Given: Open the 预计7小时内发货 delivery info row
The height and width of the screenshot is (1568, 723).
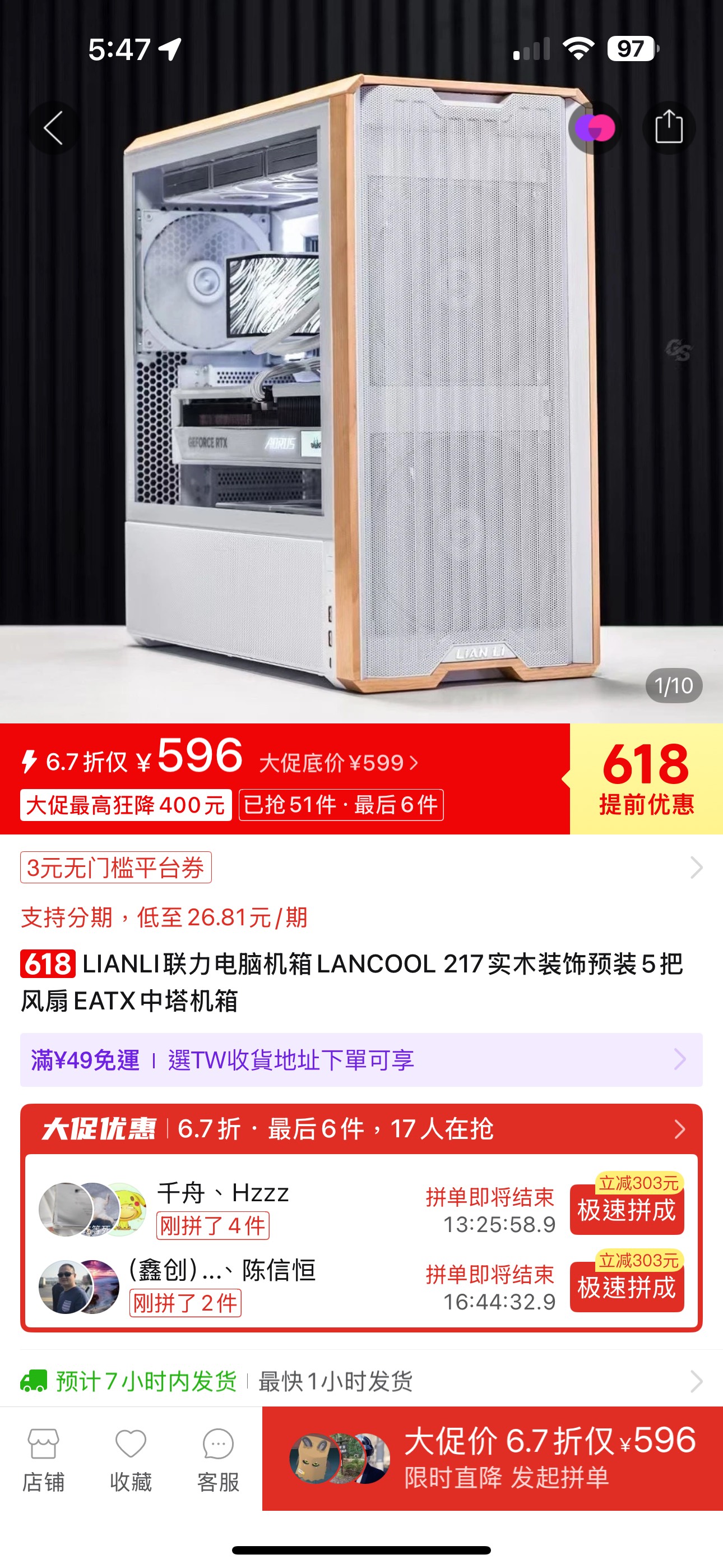Looking at the screenshot, I should point(360,1381).
